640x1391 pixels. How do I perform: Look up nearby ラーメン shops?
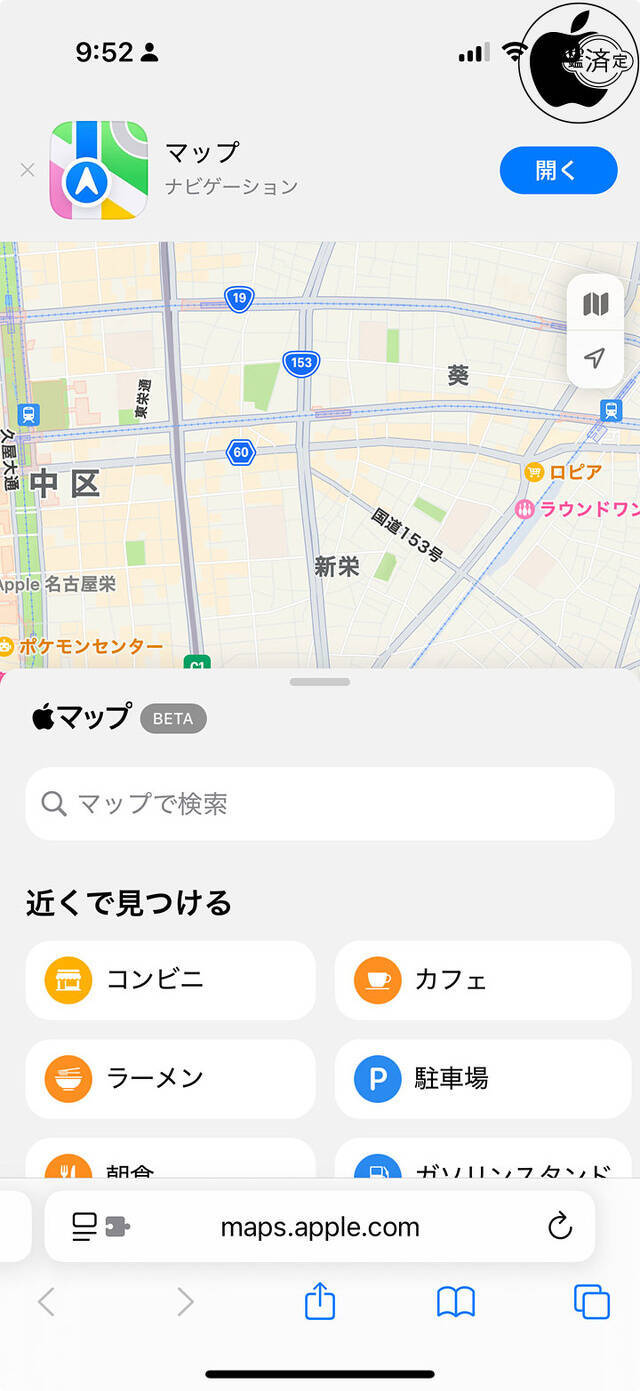pos(170,1078)
